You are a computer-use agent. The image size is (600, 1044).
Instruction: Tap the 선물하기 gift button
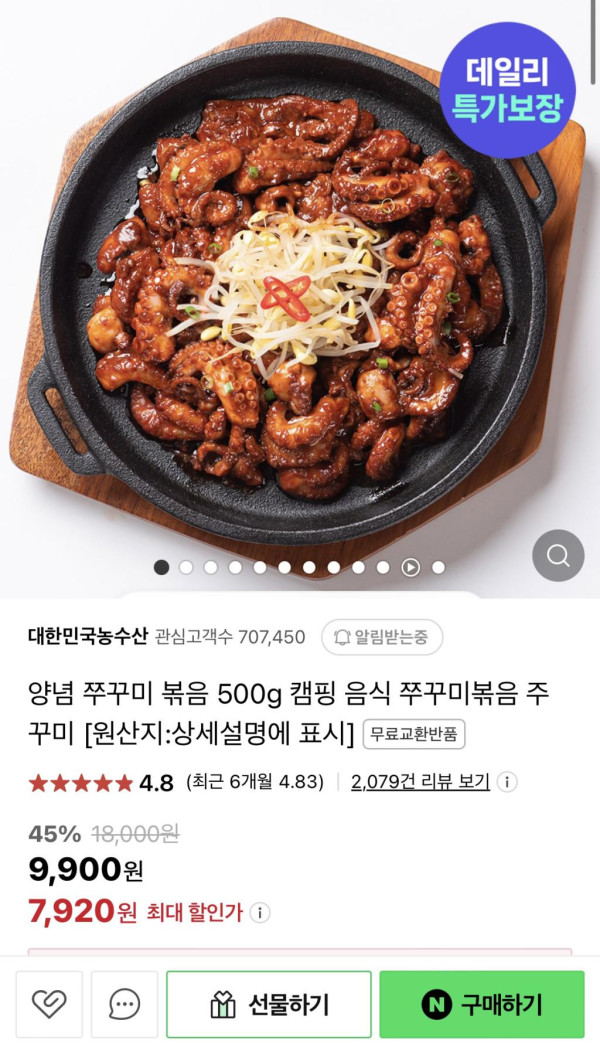coord(268,1004)
